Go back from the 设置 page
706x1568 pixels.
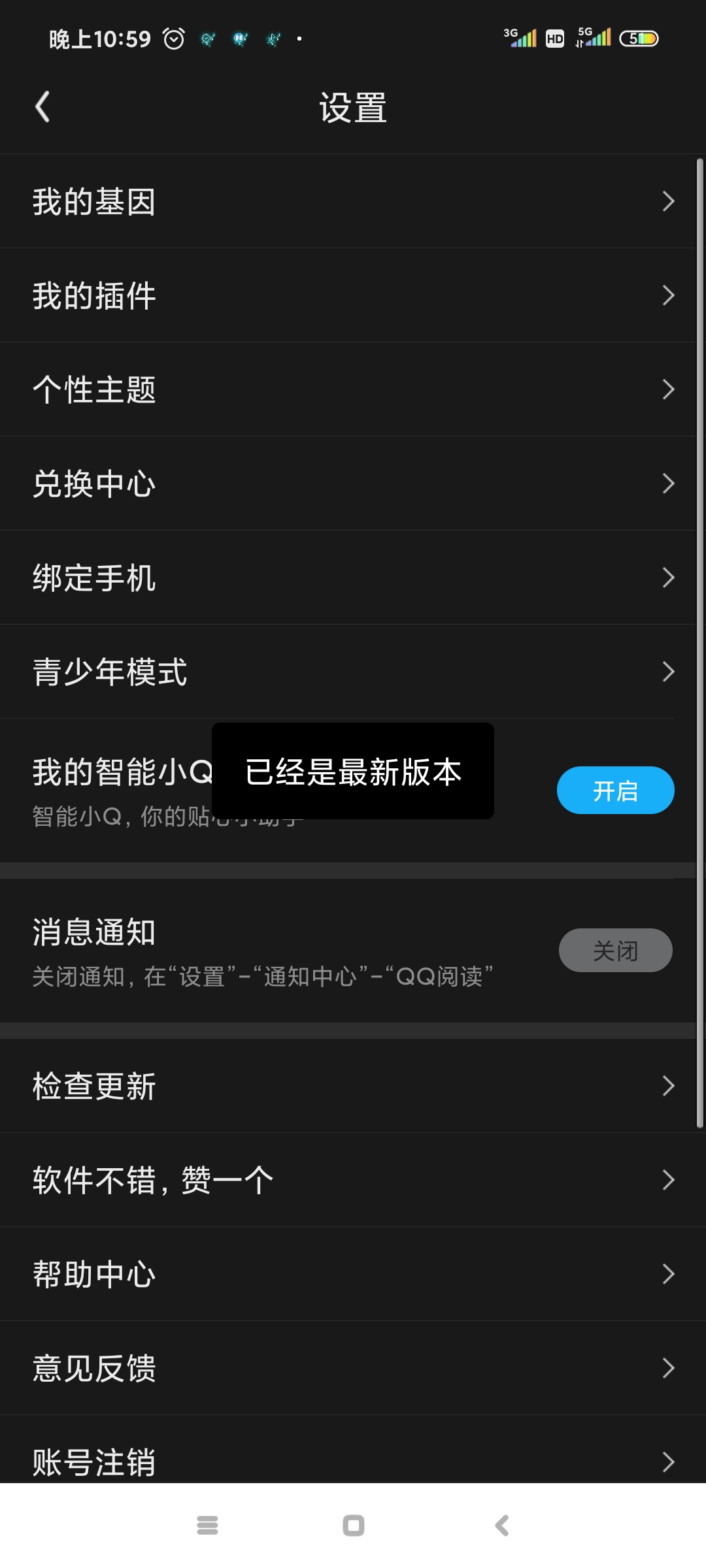coord(42,107)
